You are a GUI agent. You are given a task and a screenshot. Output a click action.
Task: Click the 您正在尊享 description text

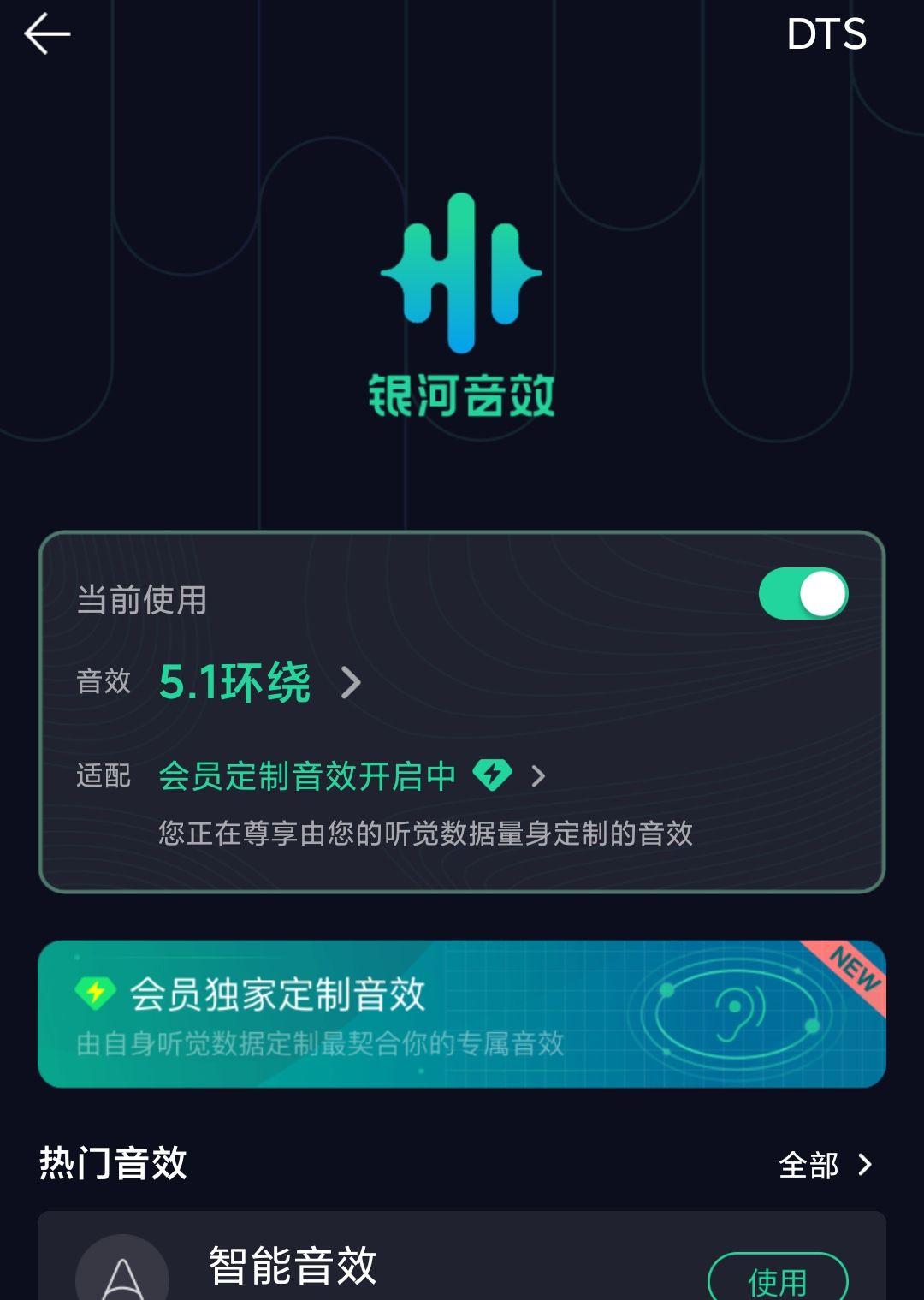425,829
